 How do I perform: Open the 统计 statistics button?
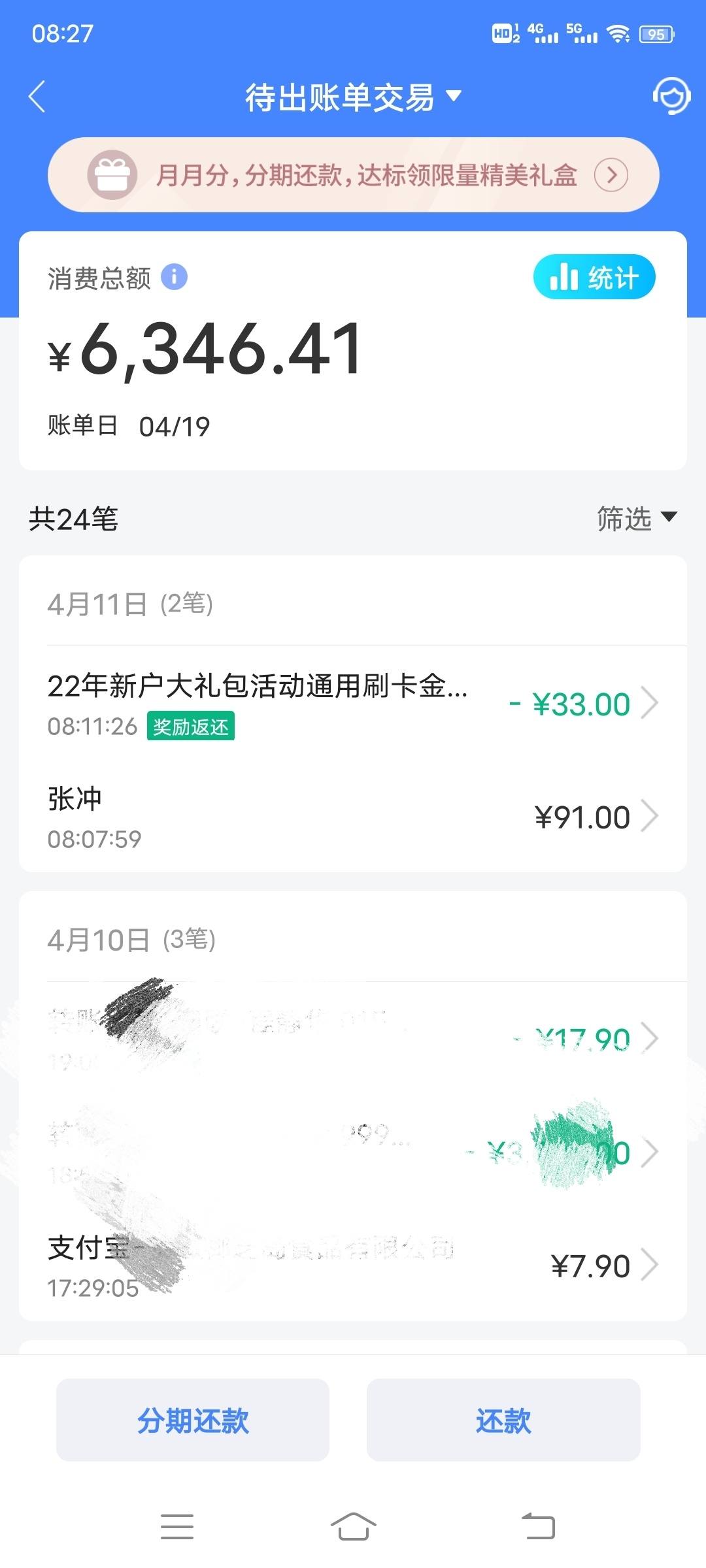pos(594,277)
